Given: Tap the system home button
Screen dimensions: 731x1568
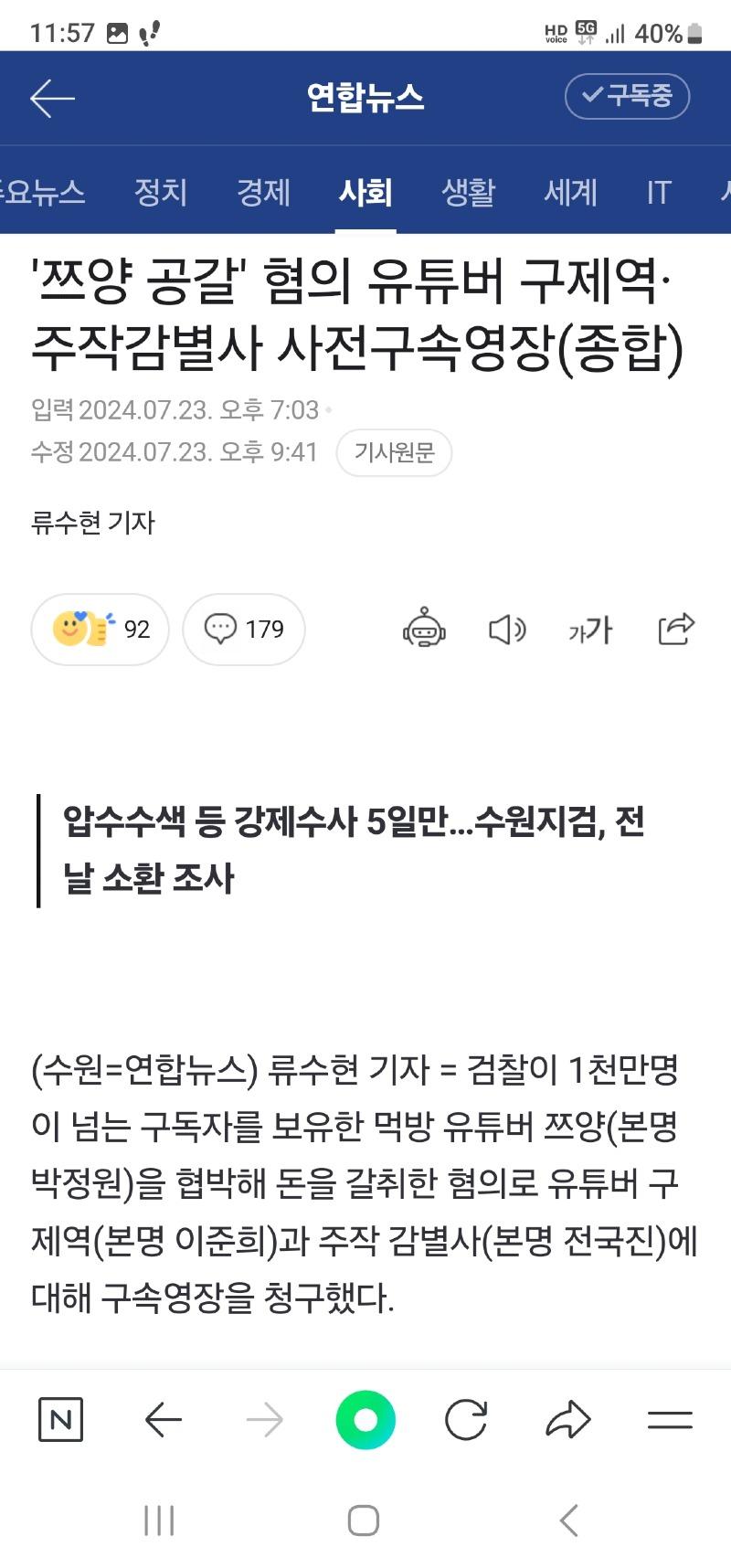Looking at the screenshot, I should 364,1520.
